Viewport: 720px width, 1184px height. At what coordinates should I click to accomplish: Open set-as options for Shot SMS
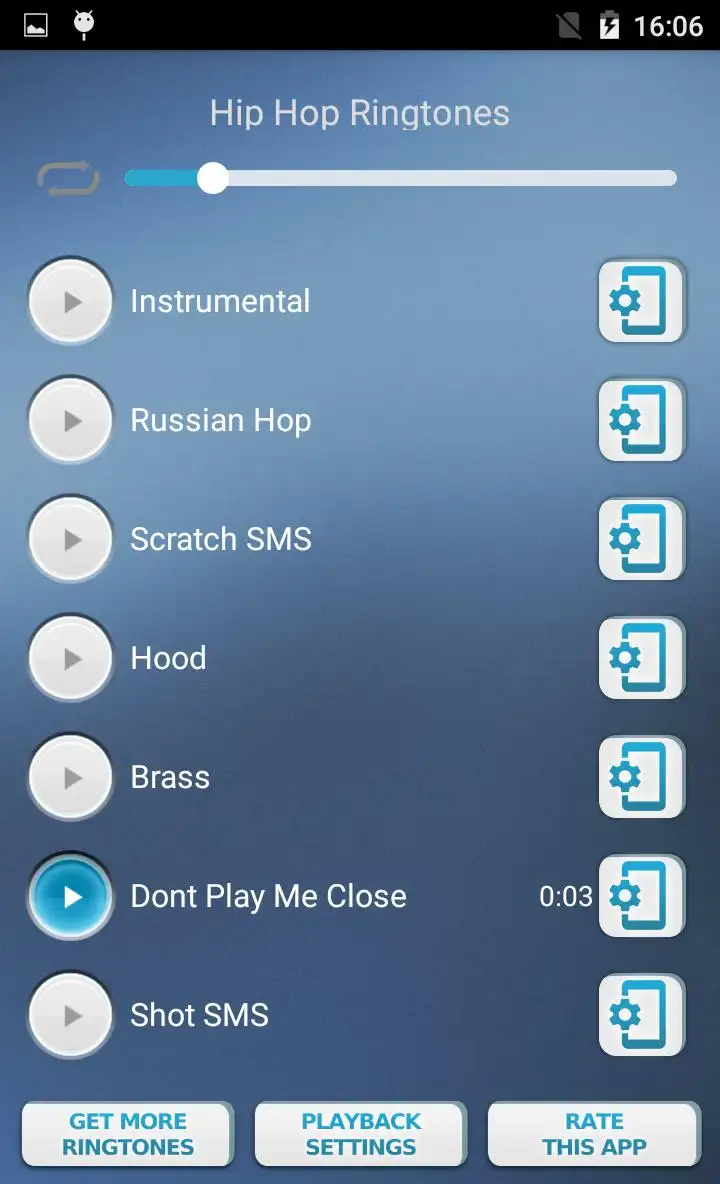point(642,1016)
